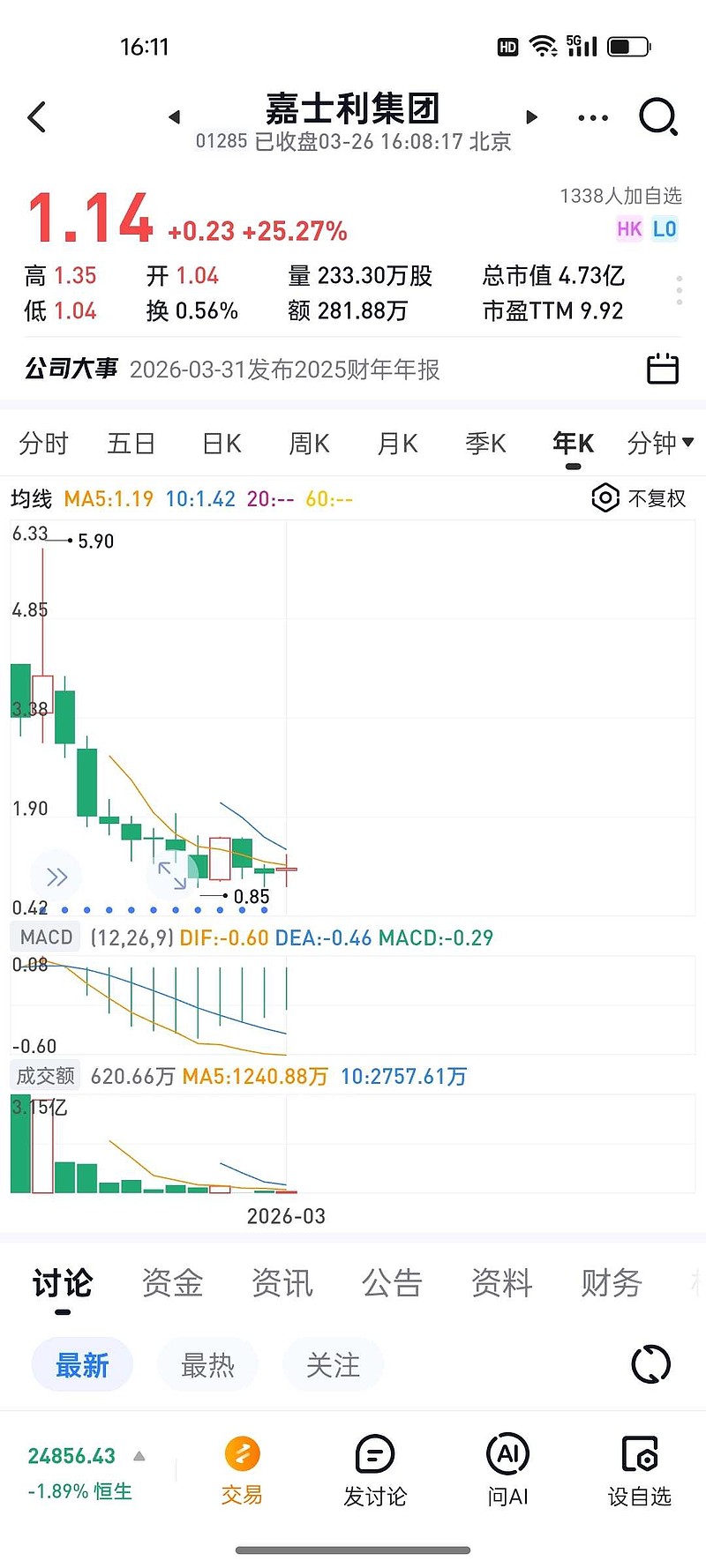Show the 日K chart
The width and height of the screenshot is (706, 1568).
coord(222,443)
